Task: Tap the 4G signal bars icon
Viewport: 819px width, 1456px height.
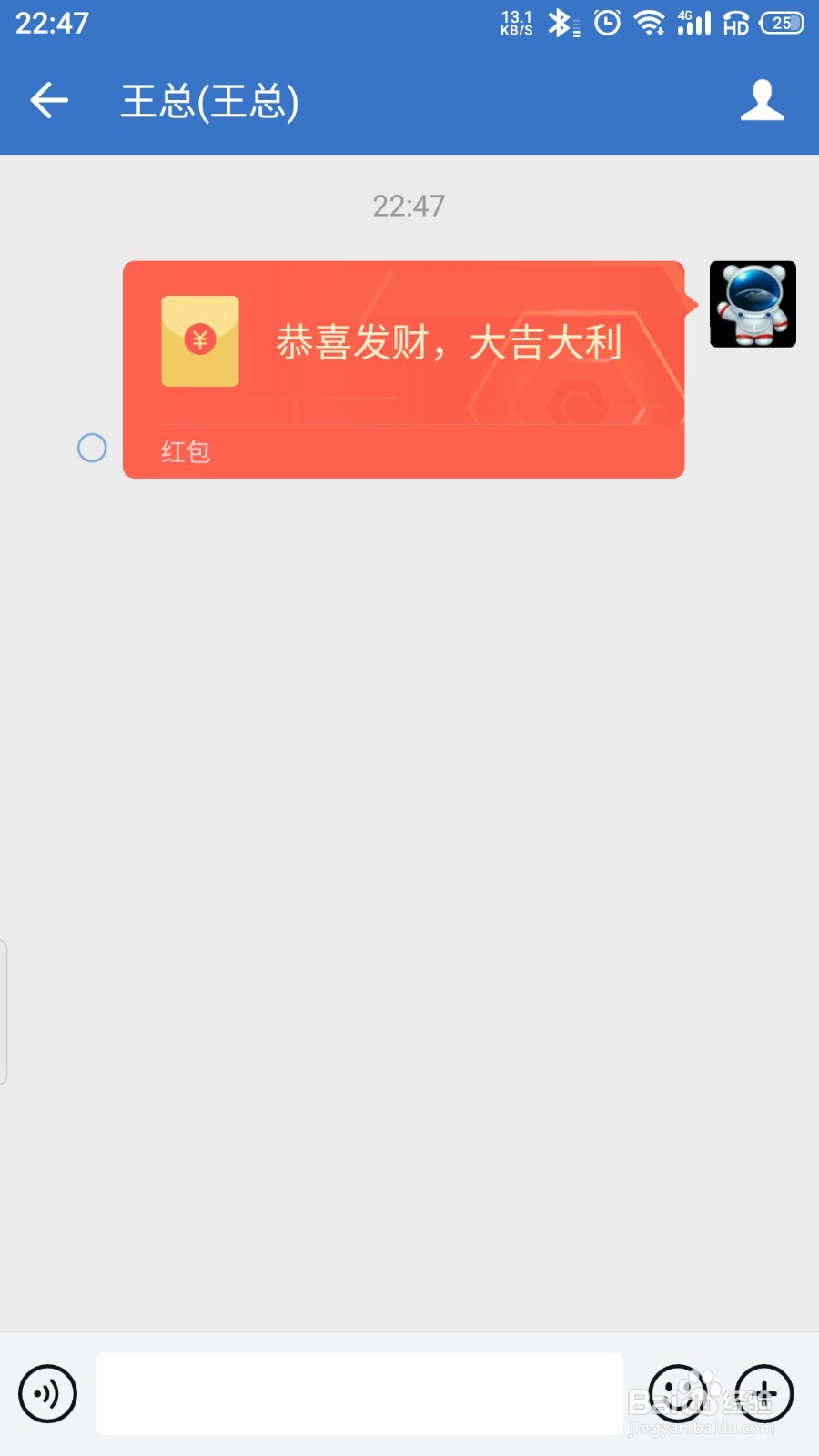Action: click(694, 23)
